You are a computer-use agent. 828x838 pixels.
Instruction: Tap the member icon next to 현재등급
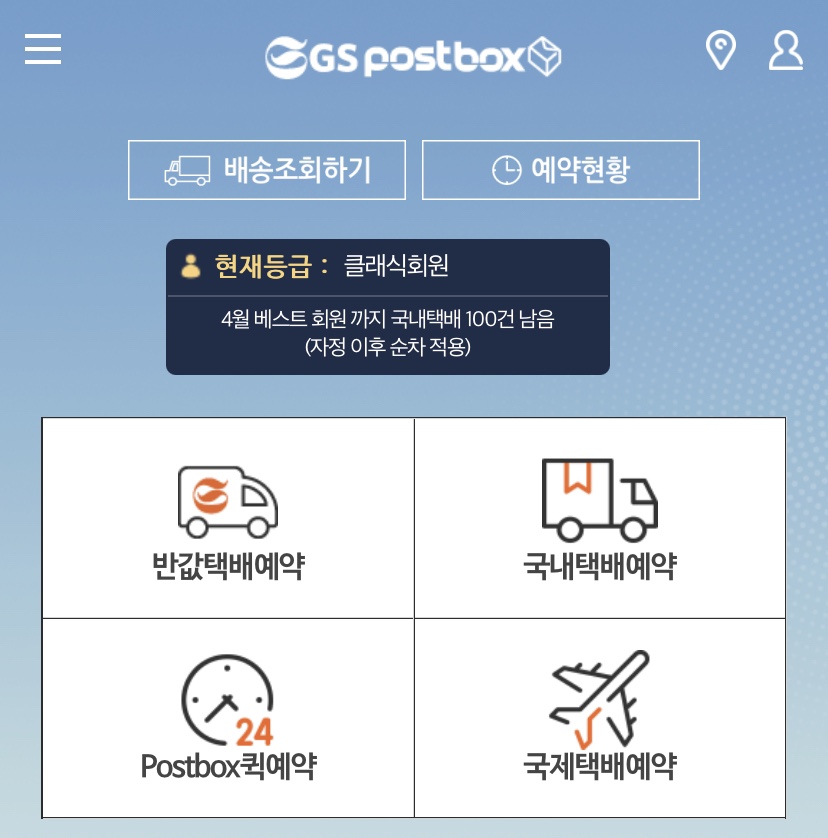(x=191, y=267)
